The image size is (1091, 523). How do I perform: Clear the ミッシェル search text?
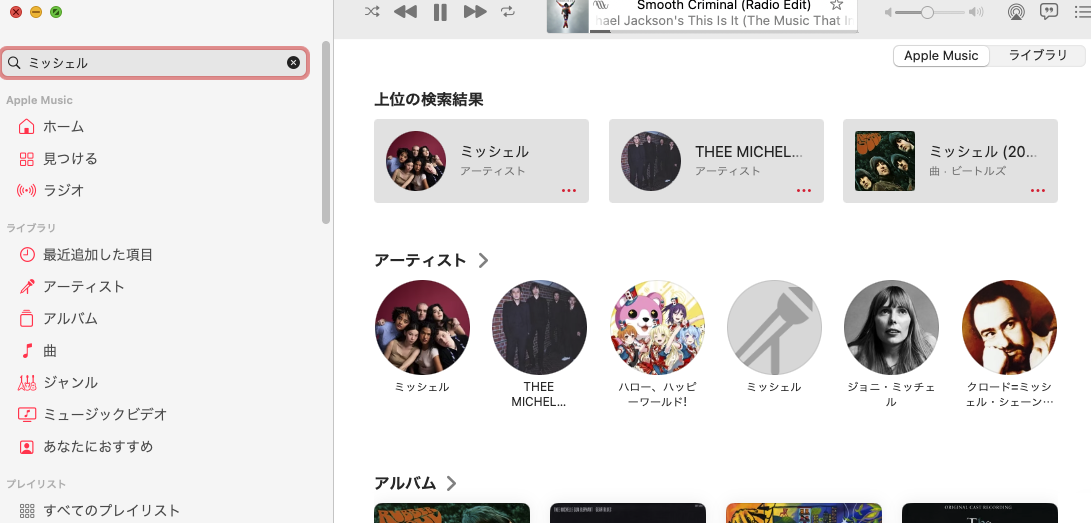pyautogui.click(x=293, y=62)
